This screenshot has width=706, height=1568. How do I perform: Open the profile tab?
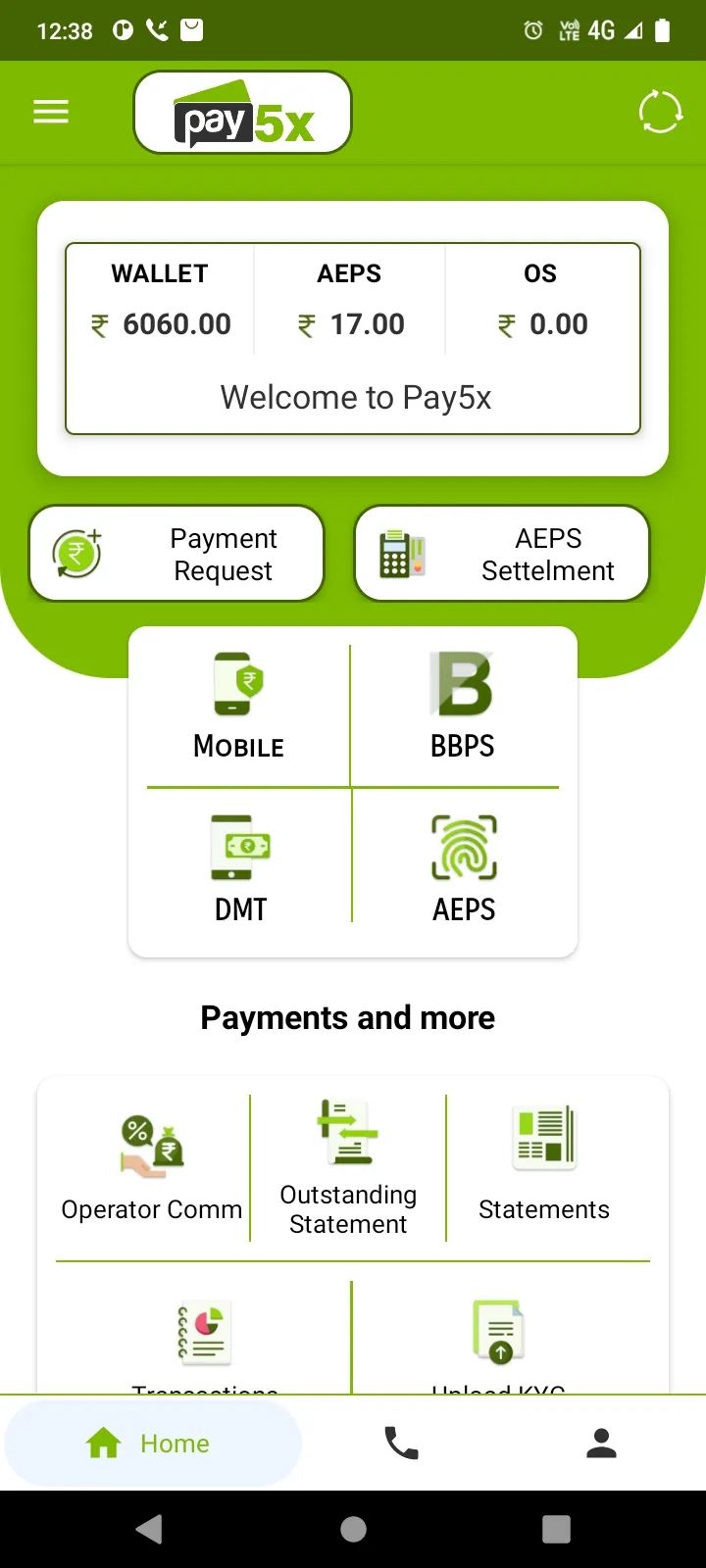(x=601, y=1444)
